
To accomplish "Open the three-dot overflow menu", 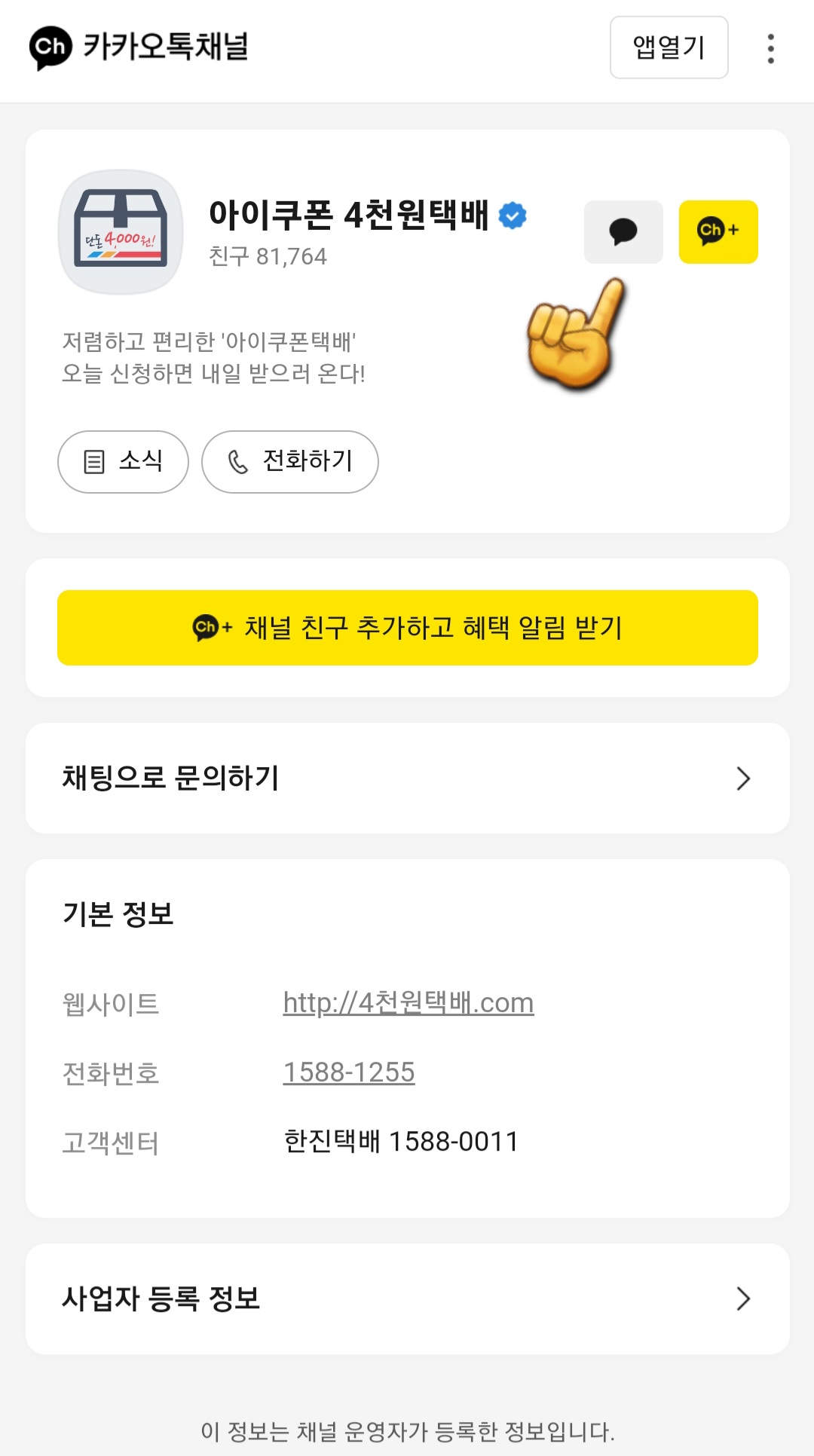I will tap(770, 47).
